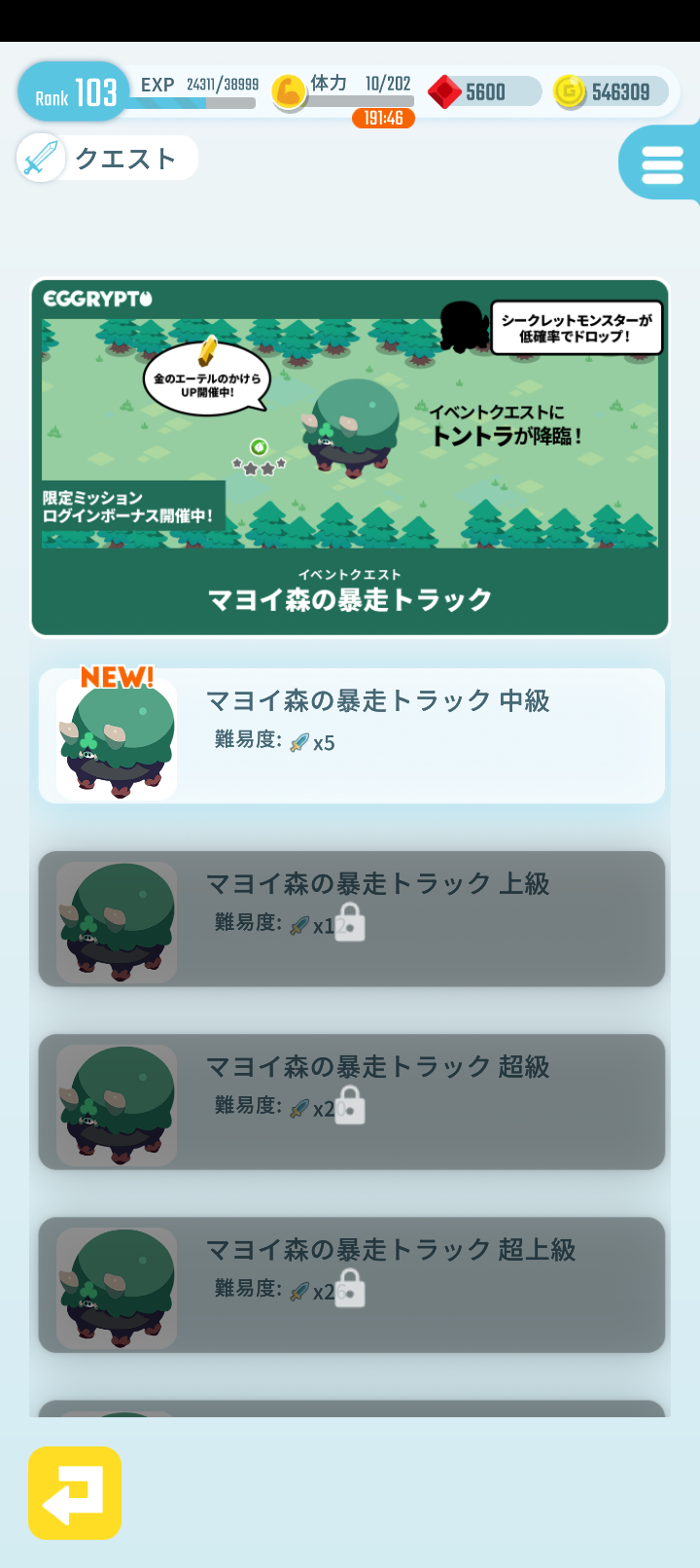Click the red gem currency icon
Image resolution: width=700 pixels, height=1568 pixels.
point(446,89)
